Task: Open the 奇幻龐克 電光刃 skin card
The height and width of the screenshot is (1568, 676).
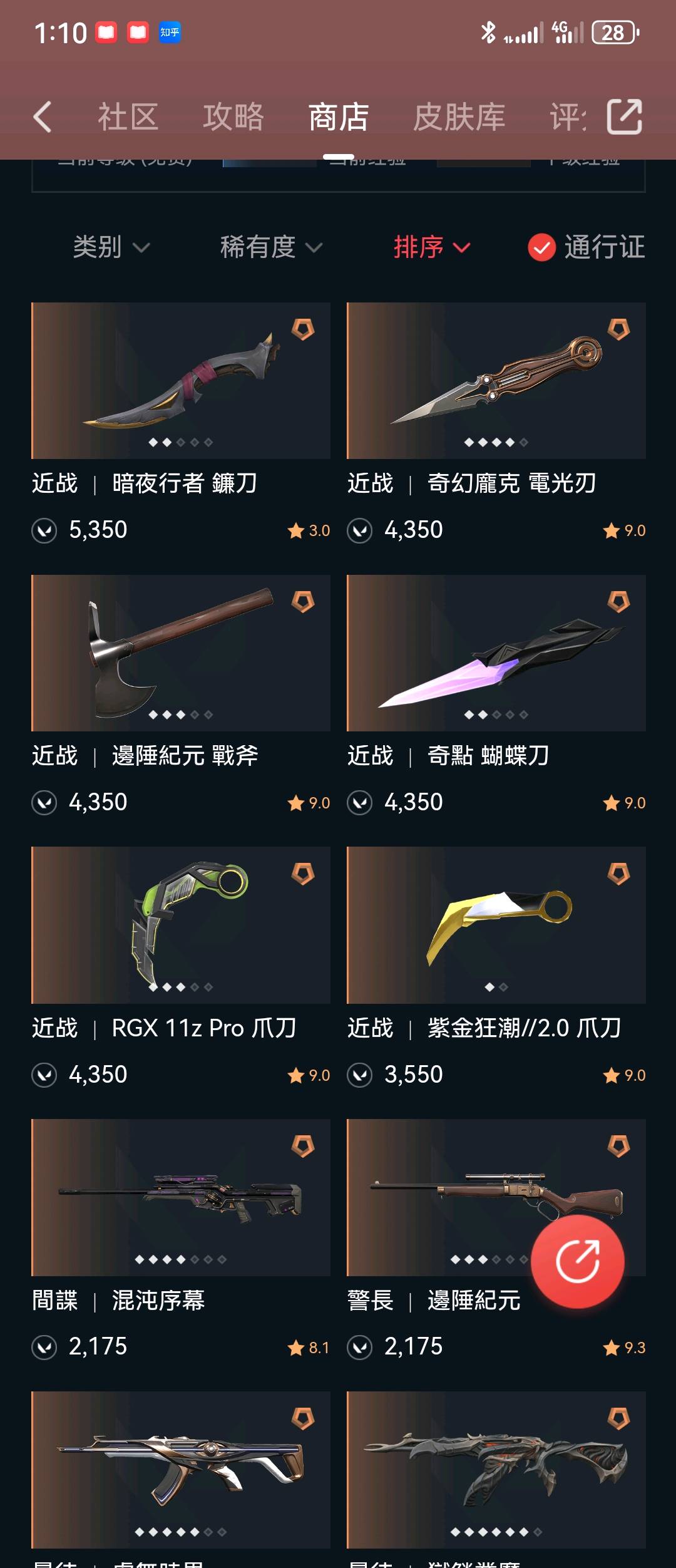Action: pyautogui.click(x=496, y=381)
